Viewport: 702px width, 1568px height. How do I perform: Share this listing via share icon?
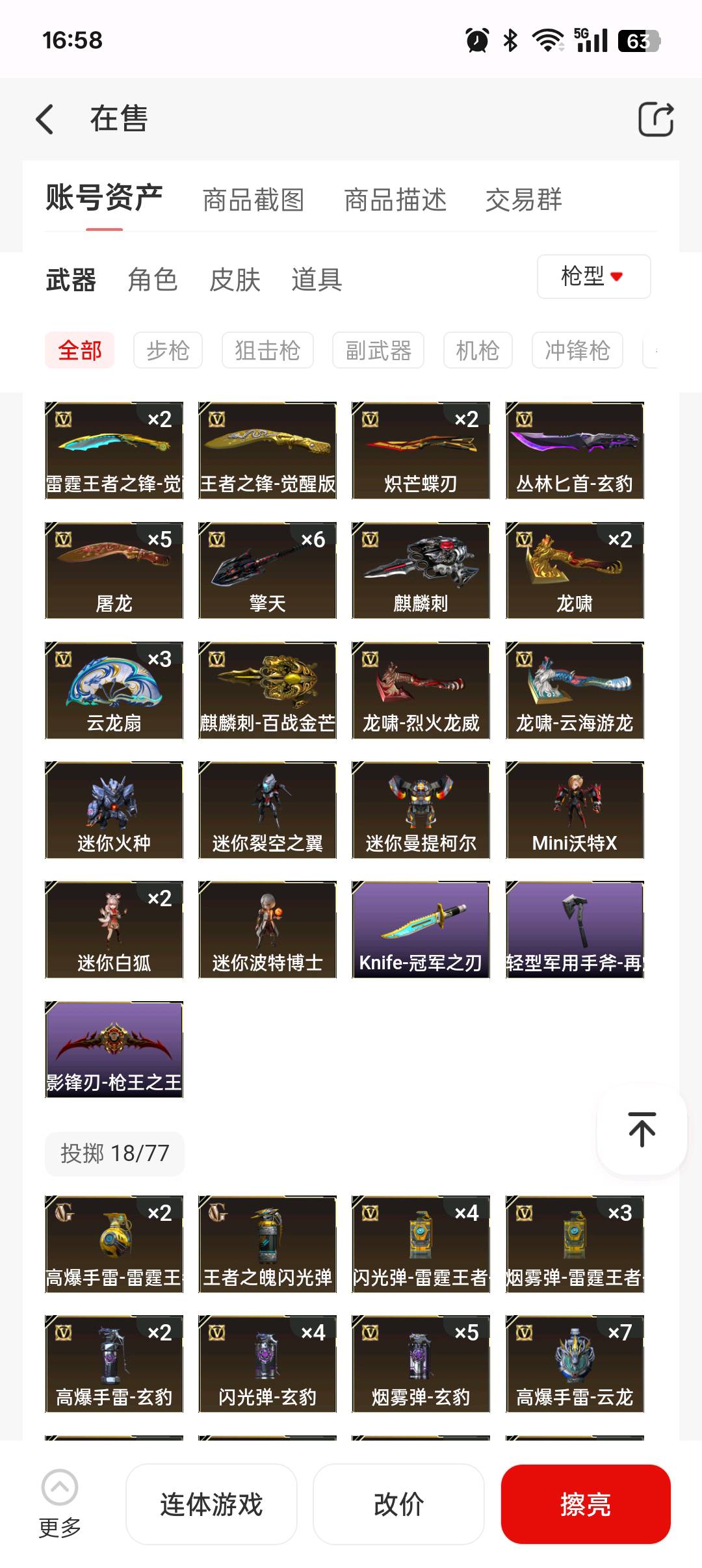655,120
